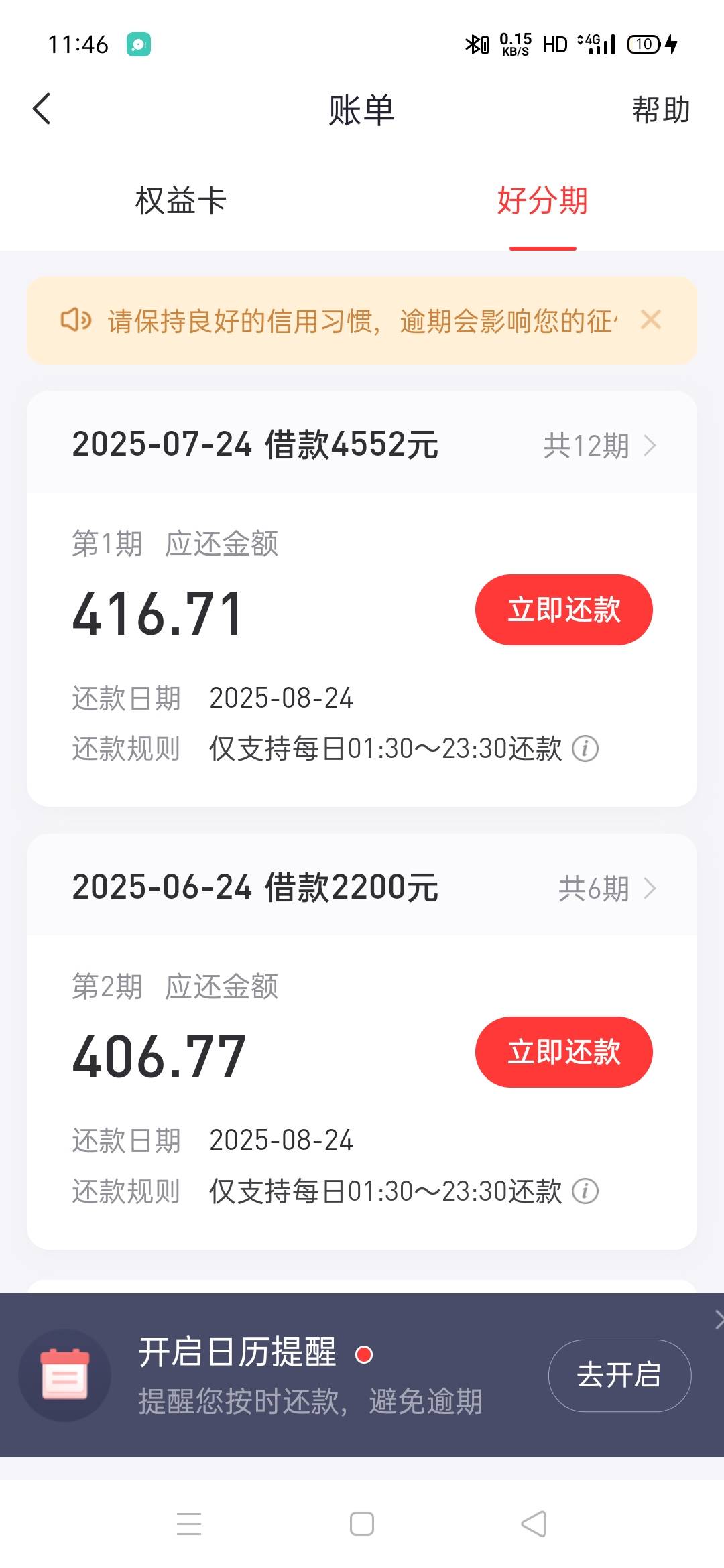This screenshot has height=1568, width=724.
Task: View repayment rule info under 406.77
Action: (x=585, y=1191)
